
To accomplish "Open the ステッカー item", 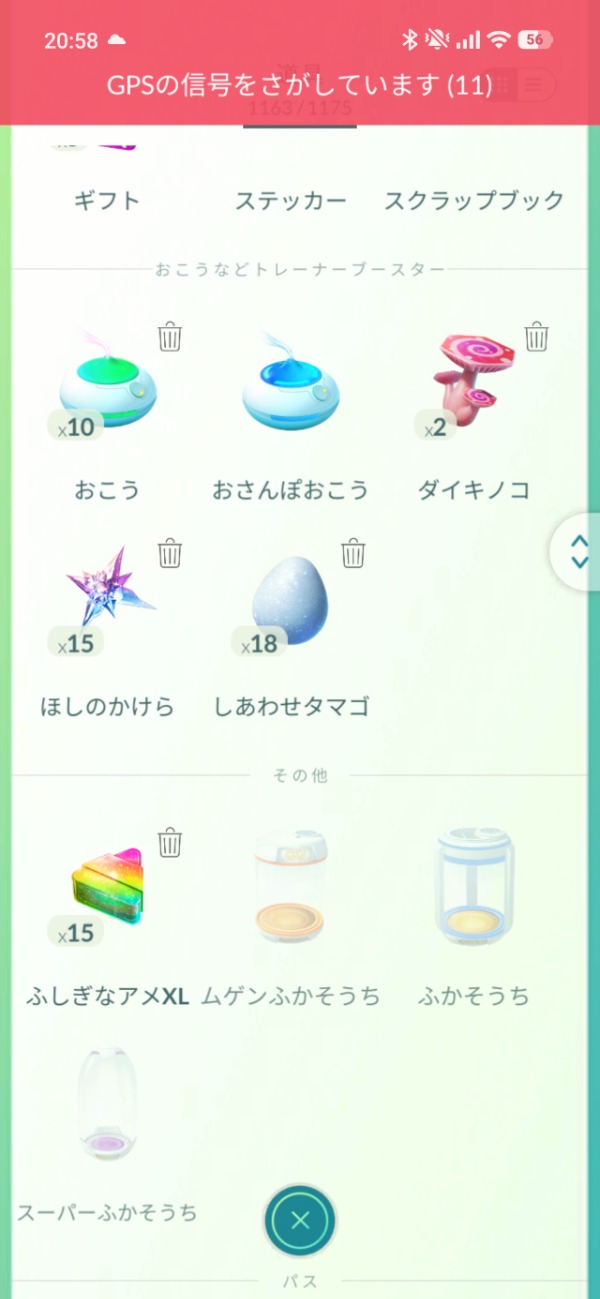I will click(x=291, y=200).
